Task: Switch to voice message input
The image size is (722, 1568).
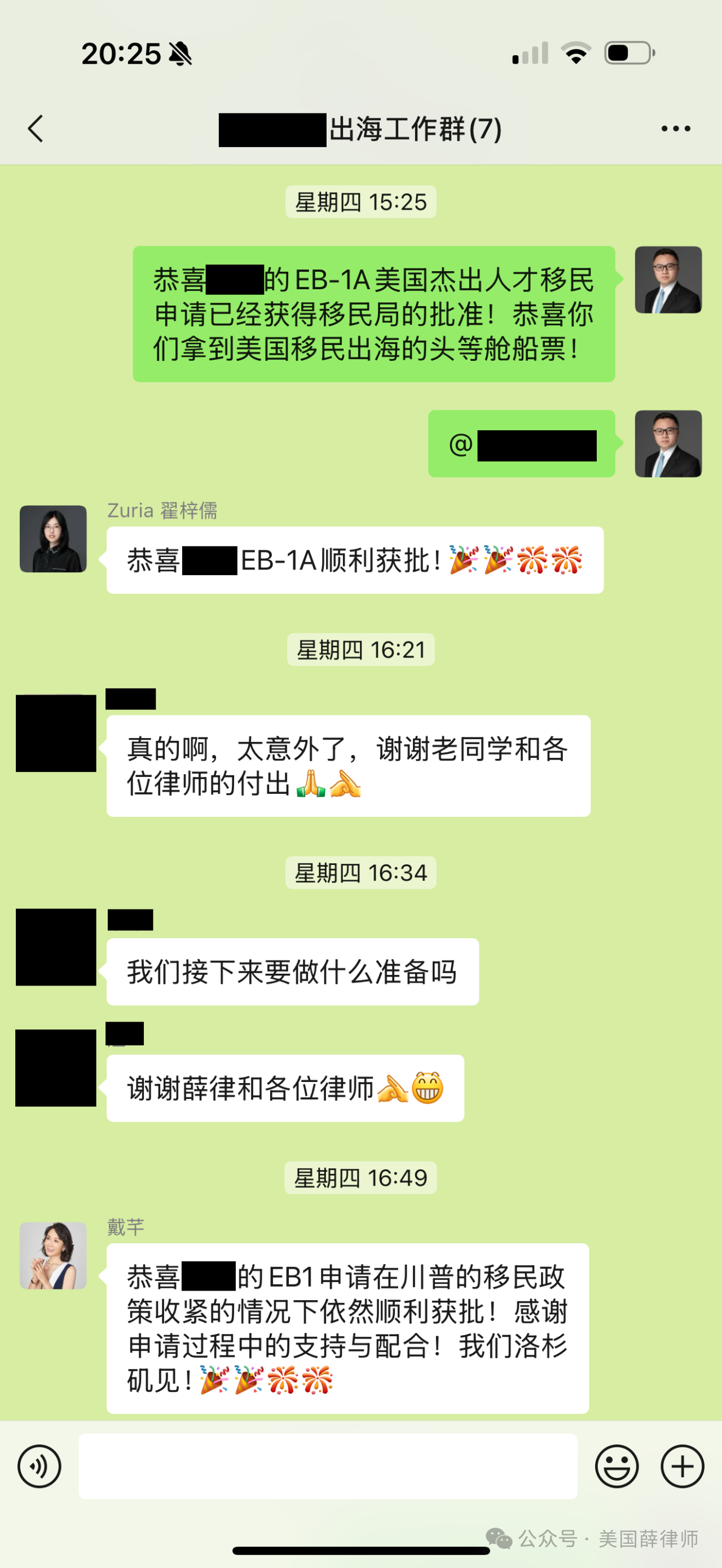Action: pyautogui.click(x=39, y=1467)
